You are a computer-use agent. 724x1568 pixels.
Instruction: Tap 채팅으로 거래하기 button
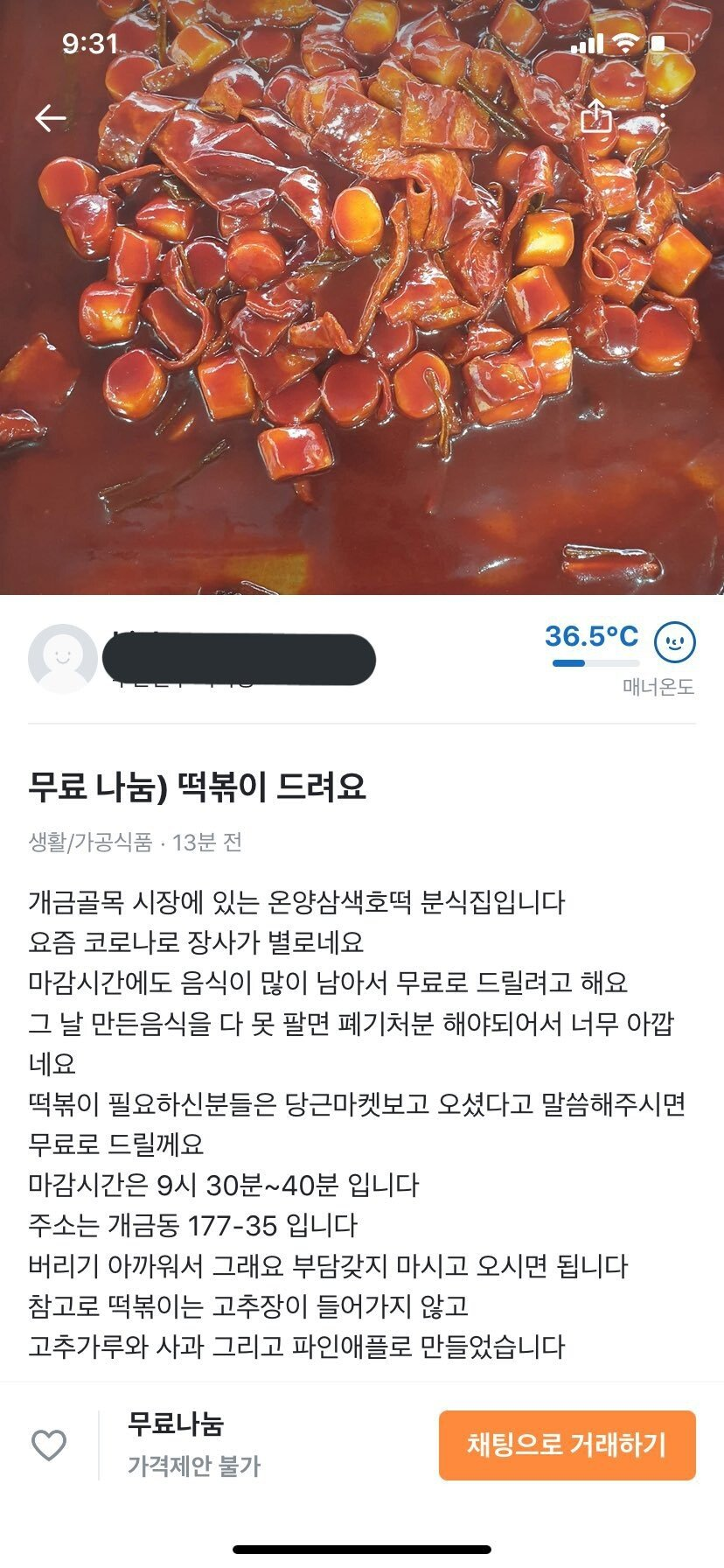[x=567, y=1445]
